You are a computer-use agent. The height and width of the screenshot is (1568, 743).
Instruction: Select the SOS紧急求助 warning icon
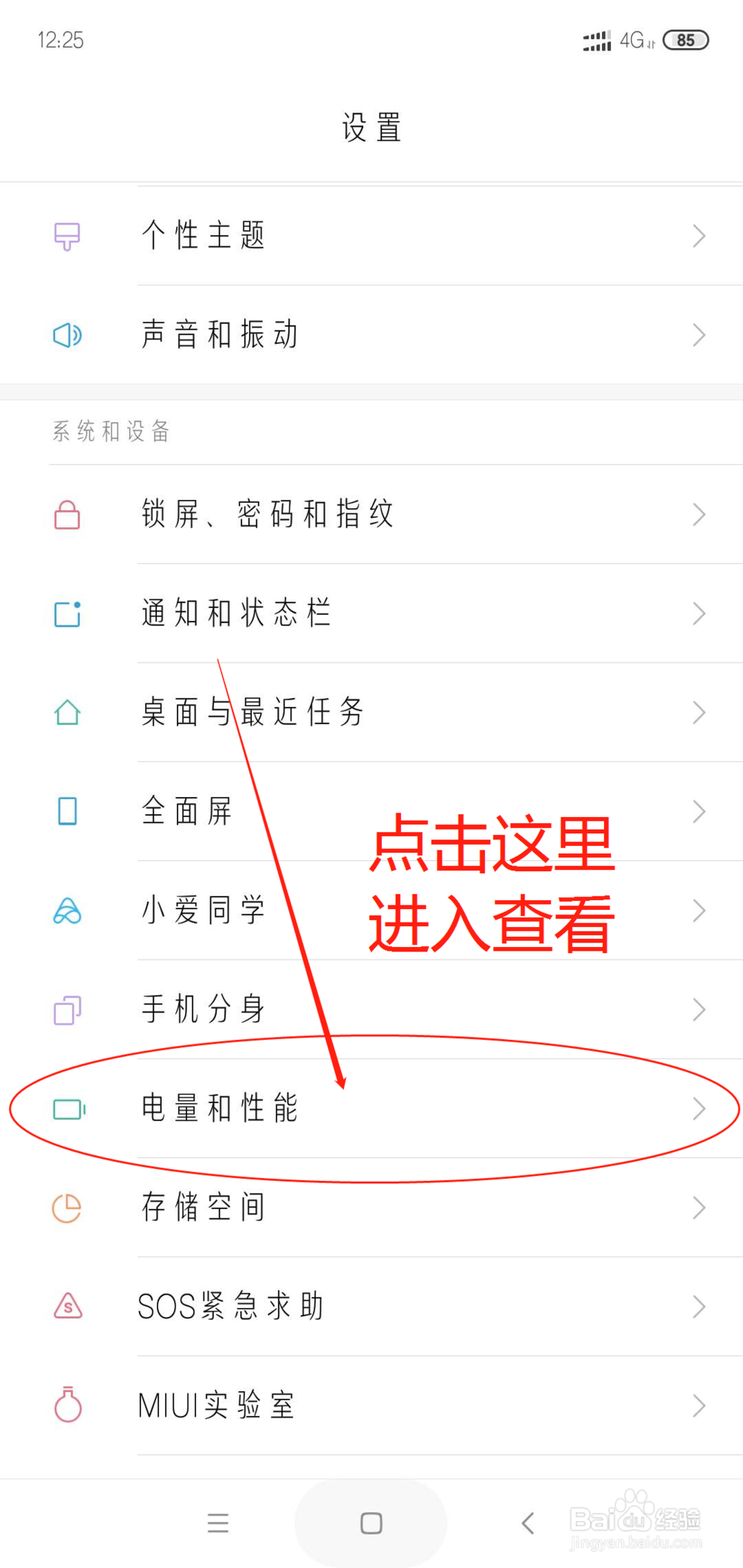[66, 1307]
